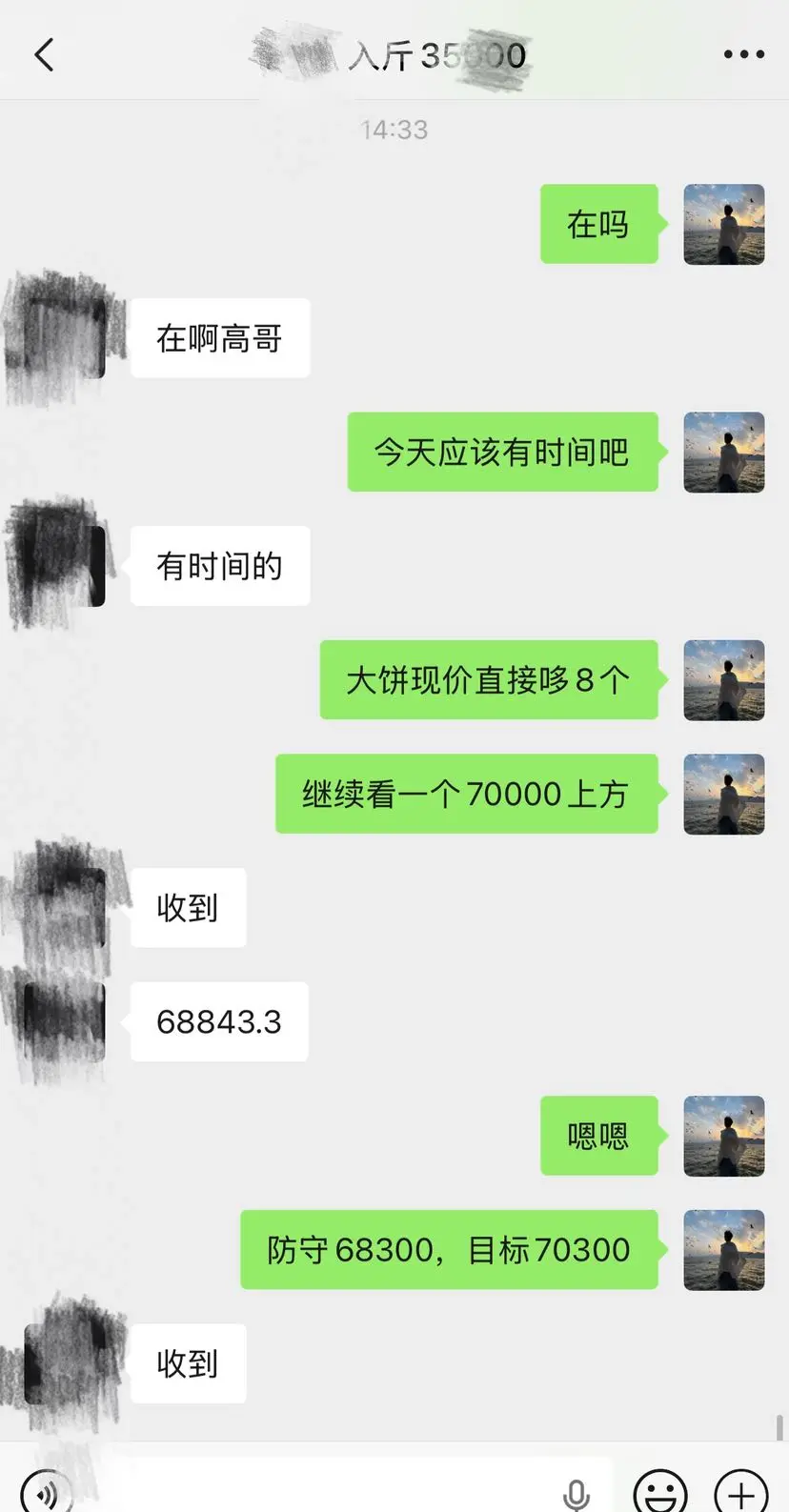Tap the 在啊高哥 reply bubble

pos(219,337)
